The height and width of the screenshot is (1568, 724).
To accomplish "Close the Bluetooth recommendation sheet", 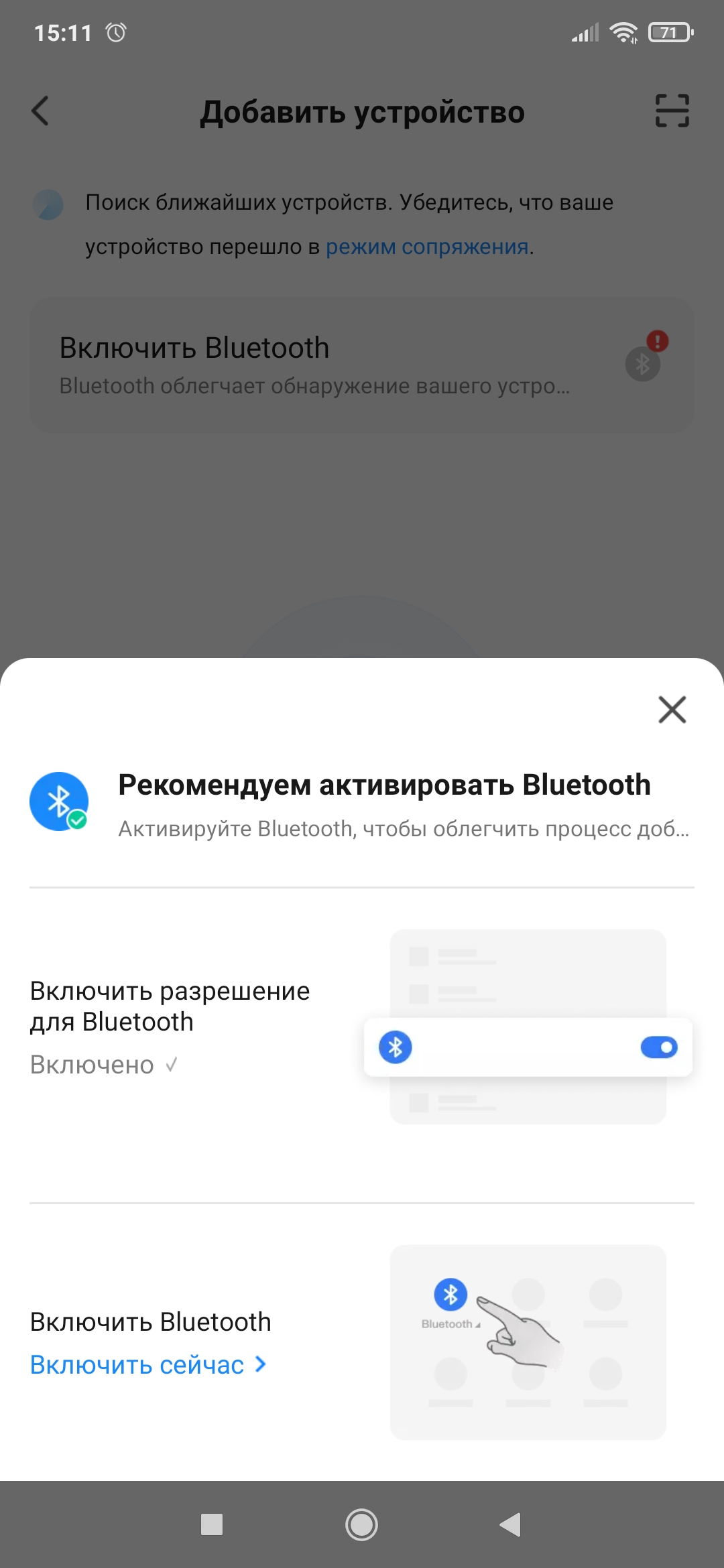I will [x=672, y=710].
